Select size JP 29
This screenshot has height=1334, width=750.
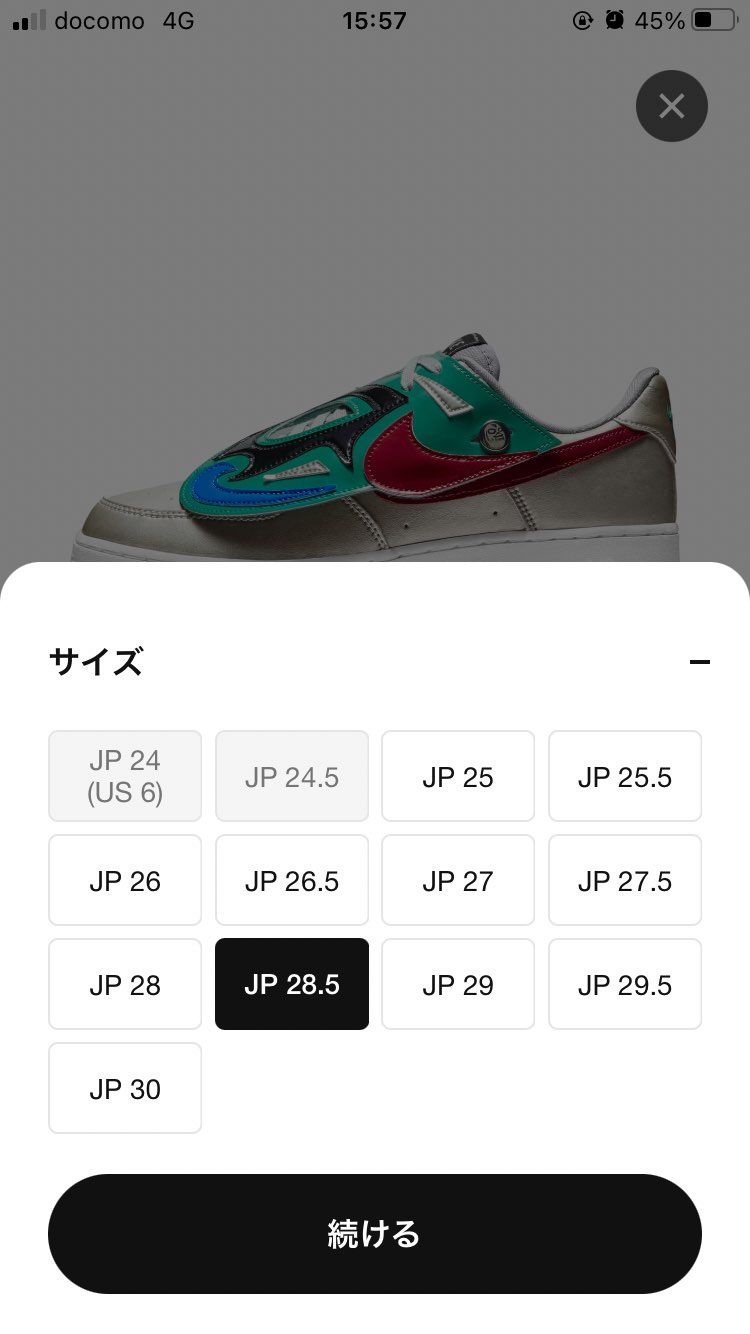[458, 984]
